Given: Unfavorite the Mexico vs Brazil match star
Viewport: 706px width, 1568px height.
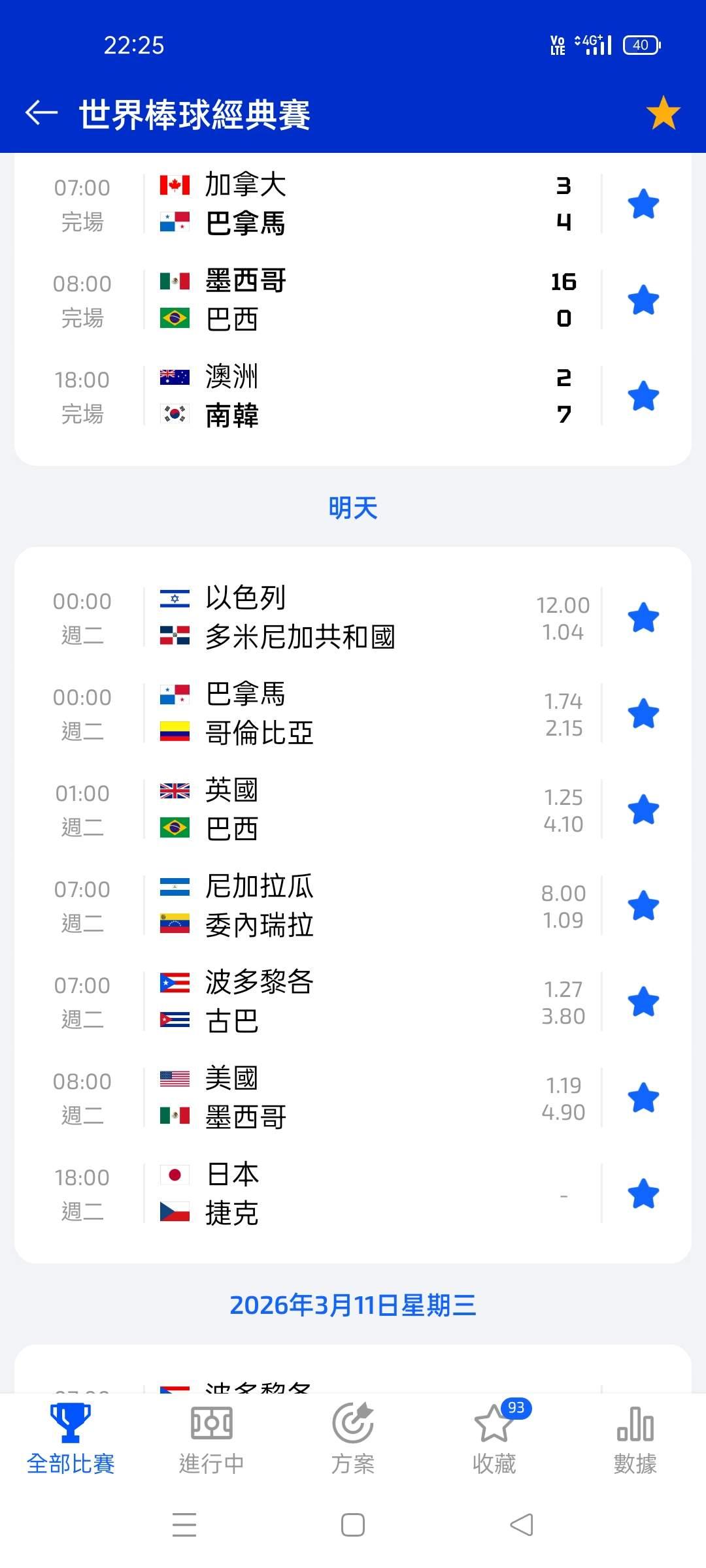Looking at the screenshot, I should tap(643, 300).
